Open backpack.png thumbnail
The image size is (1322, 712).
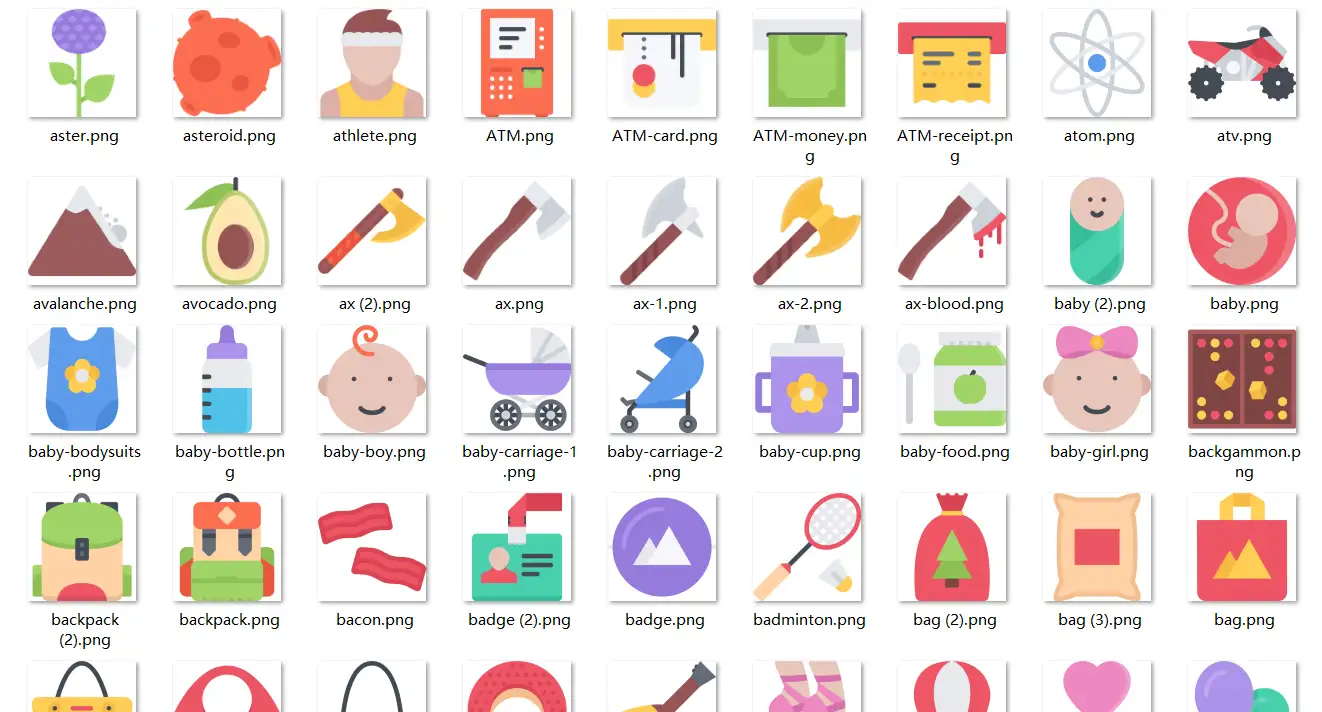[x=228, y=548]
